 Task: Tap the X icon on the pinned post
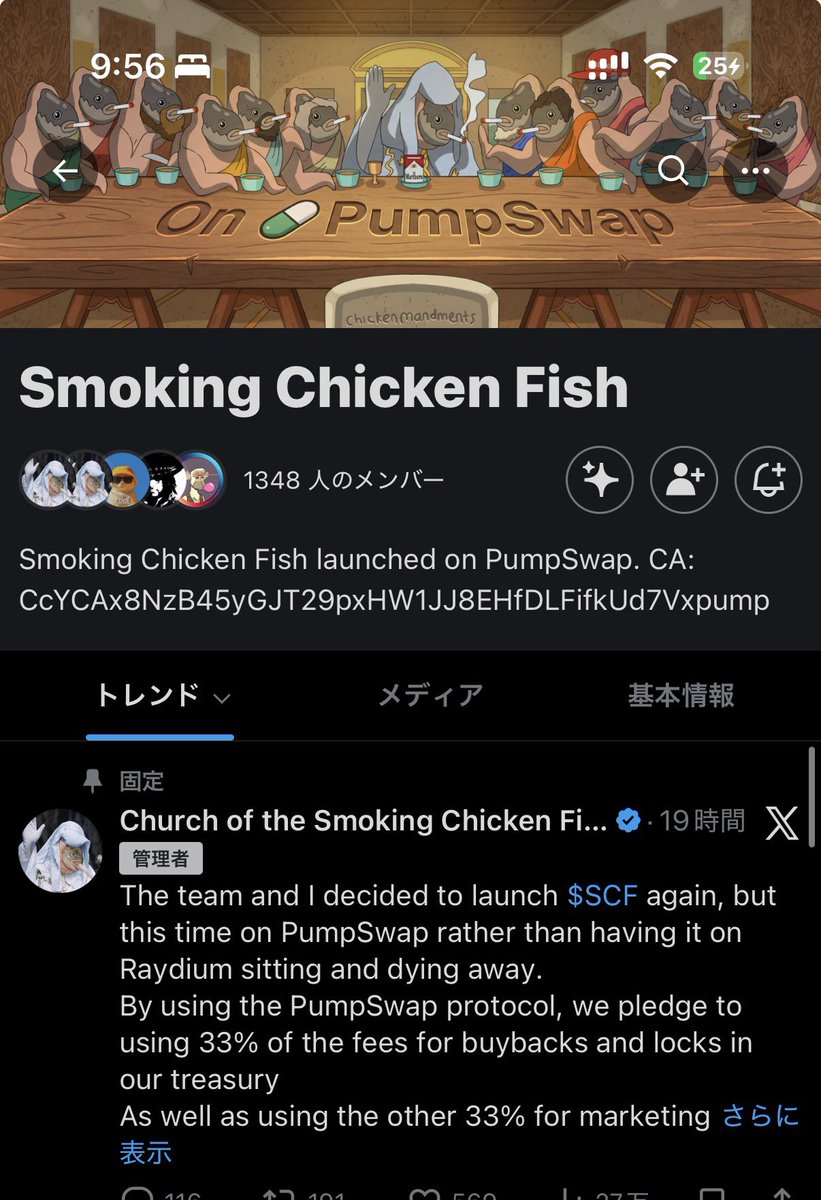[782, 822]
